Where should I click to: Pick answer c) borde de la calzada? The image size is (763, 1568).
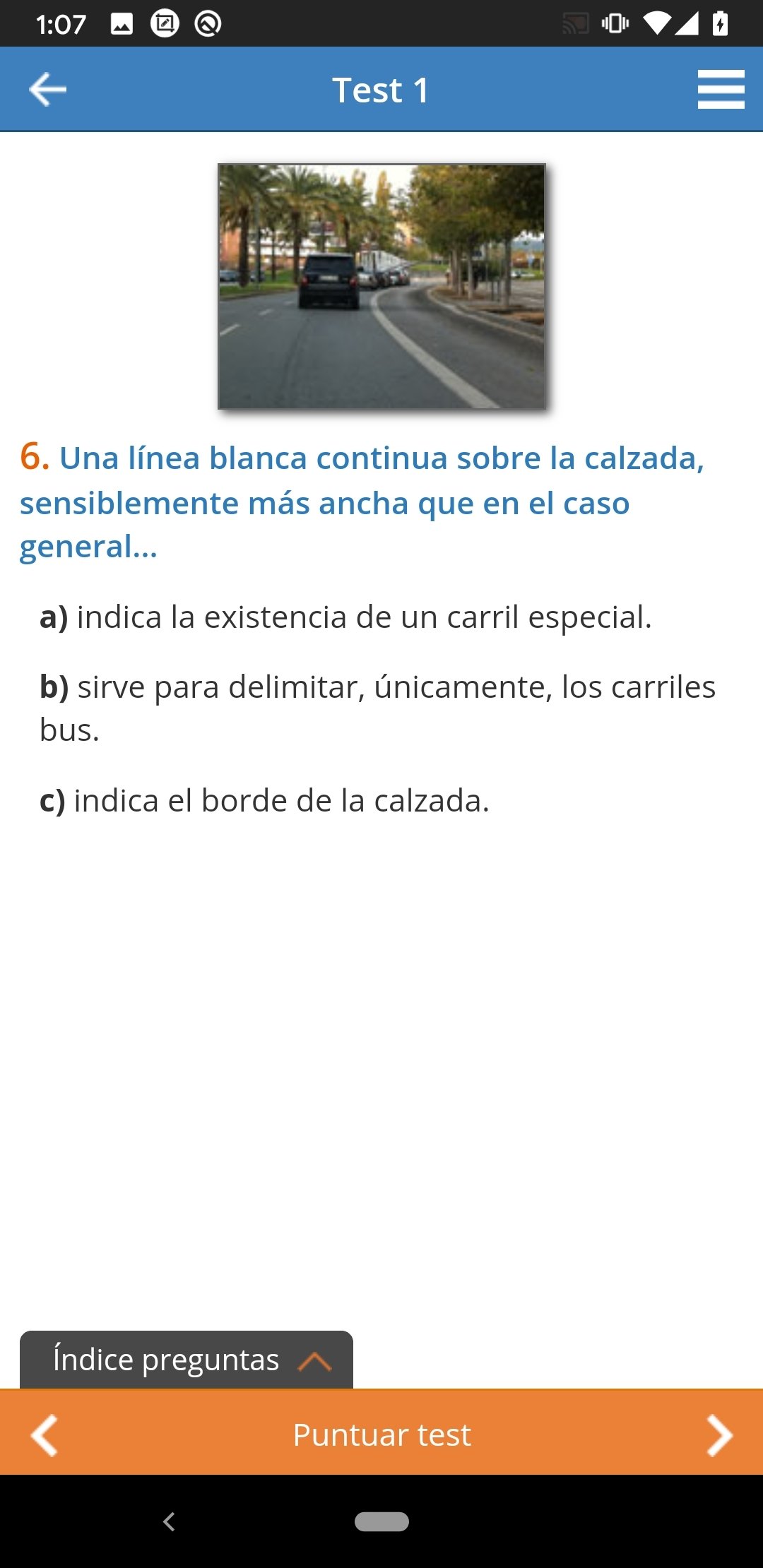264,800
